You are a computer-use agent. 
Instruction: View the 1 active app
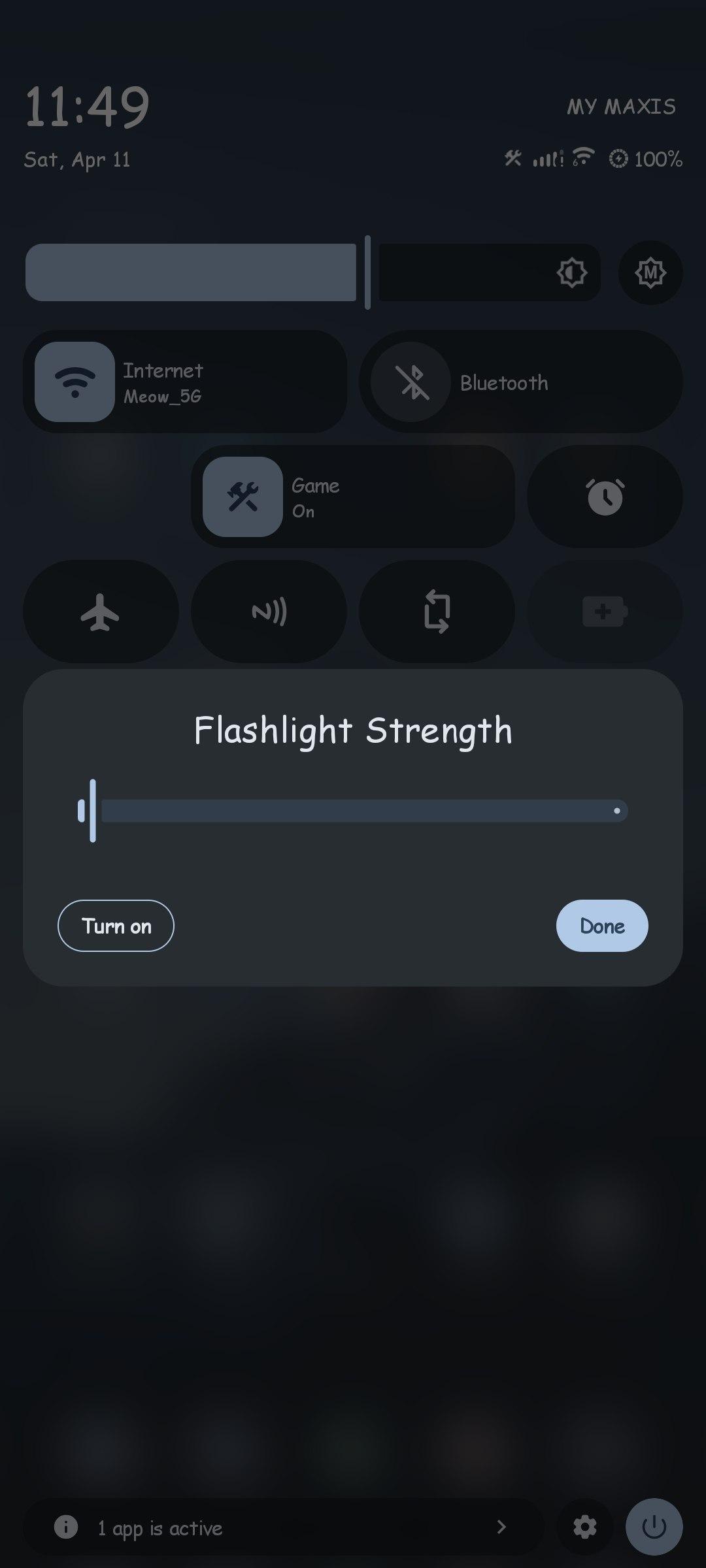282,1527
